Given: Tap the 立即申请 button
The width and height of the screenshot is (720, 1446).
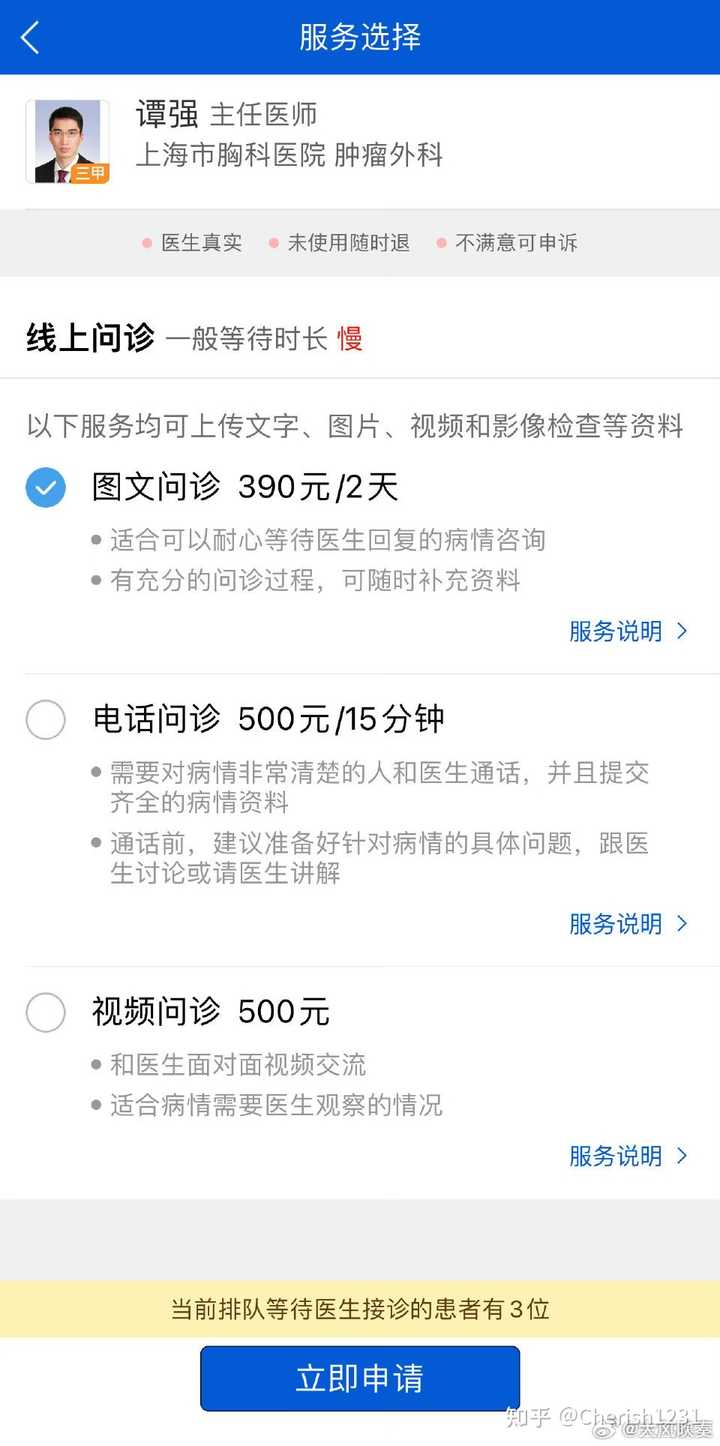Looking at the screenshot, I should click(x=360, y=1378).
